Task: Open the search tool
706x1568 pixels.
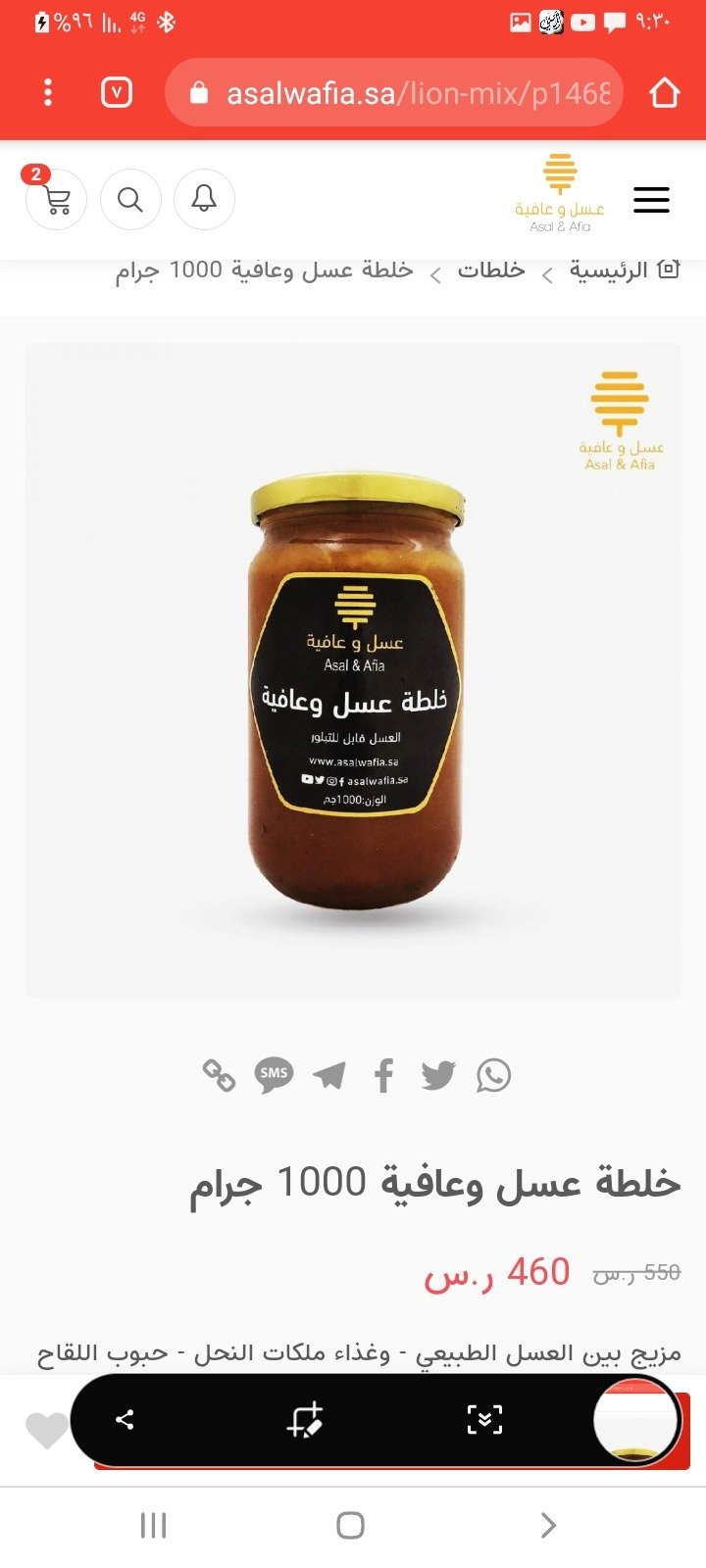Action: [x=130, y=199]
